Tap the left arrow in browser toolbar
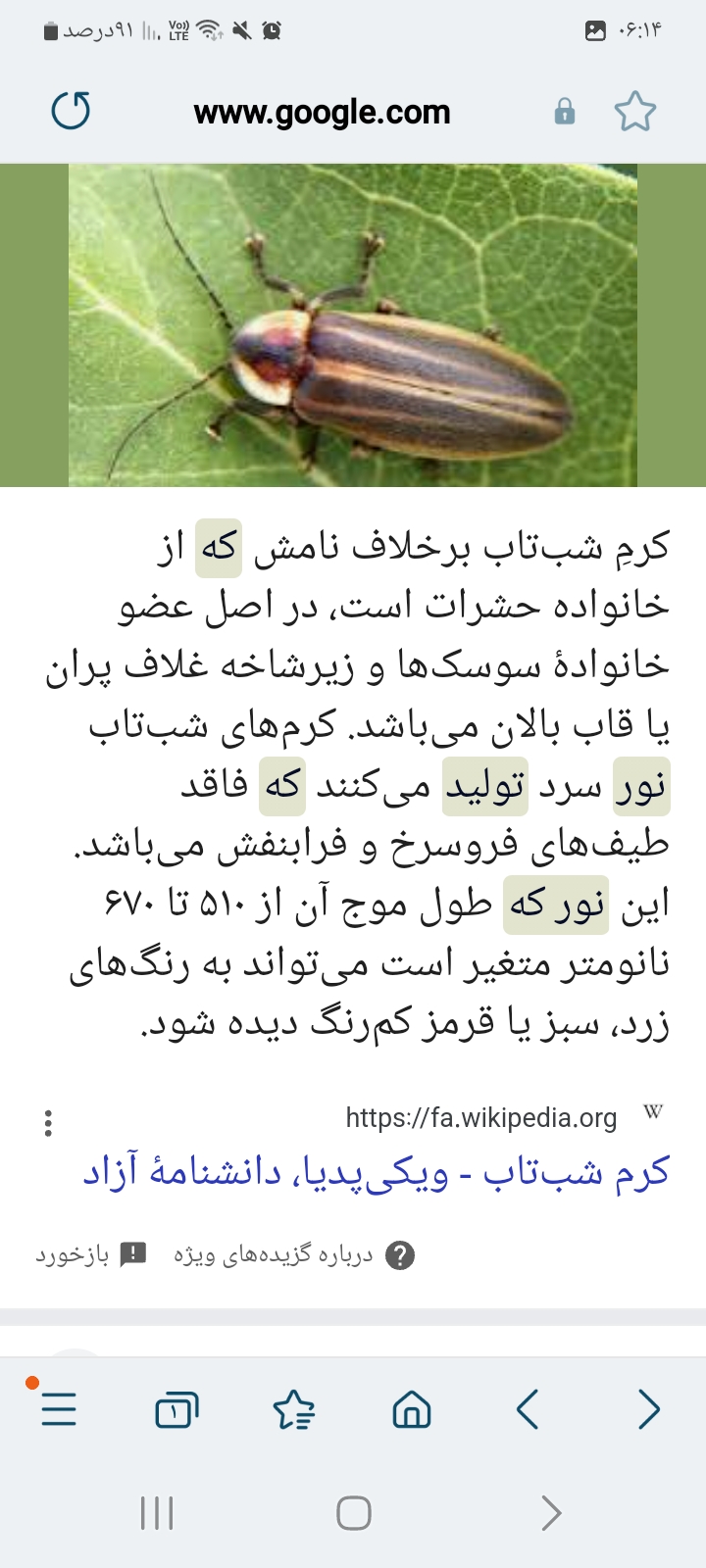 [528, 1410]
